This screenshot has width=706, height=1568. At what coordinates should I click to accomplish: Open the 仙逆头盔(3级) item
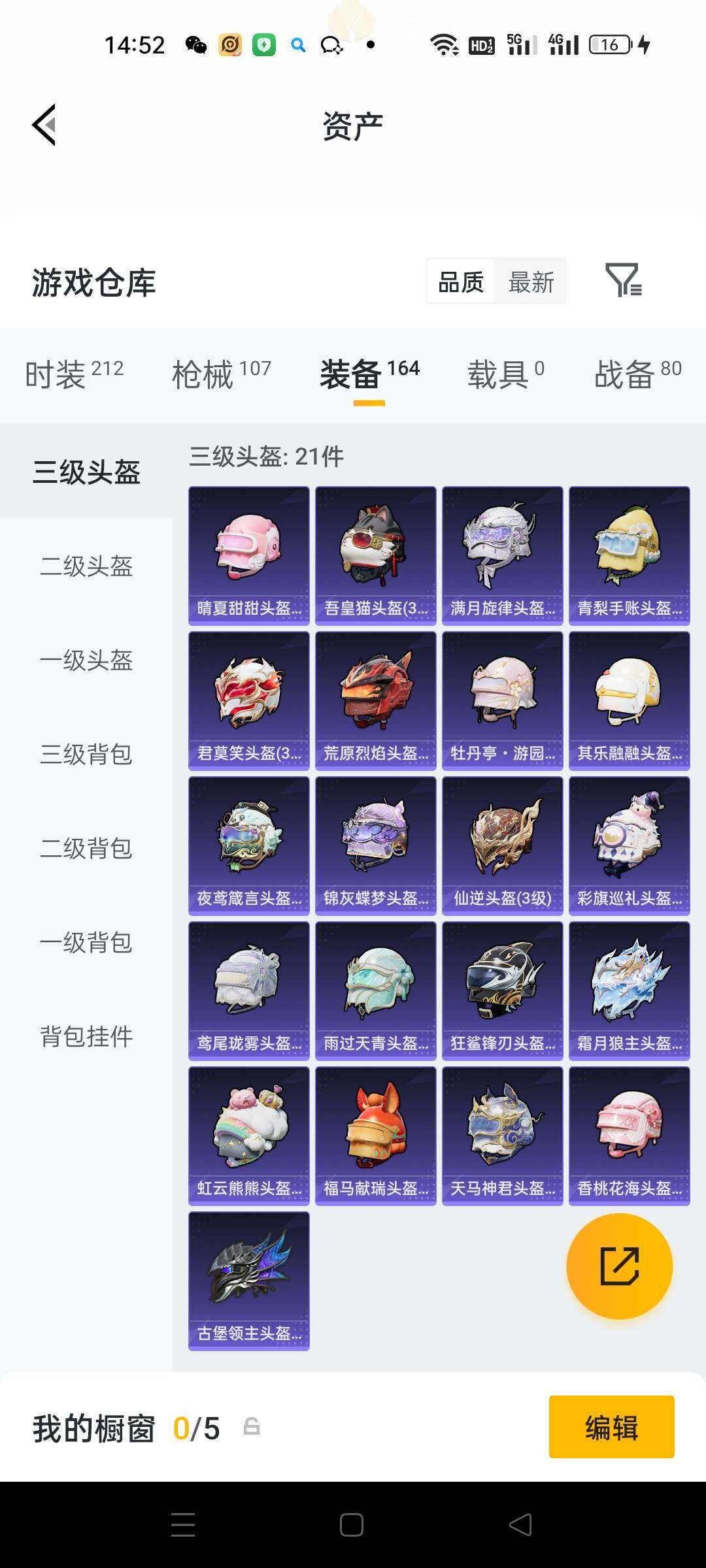pyautogui.click(x=503, y=846)
